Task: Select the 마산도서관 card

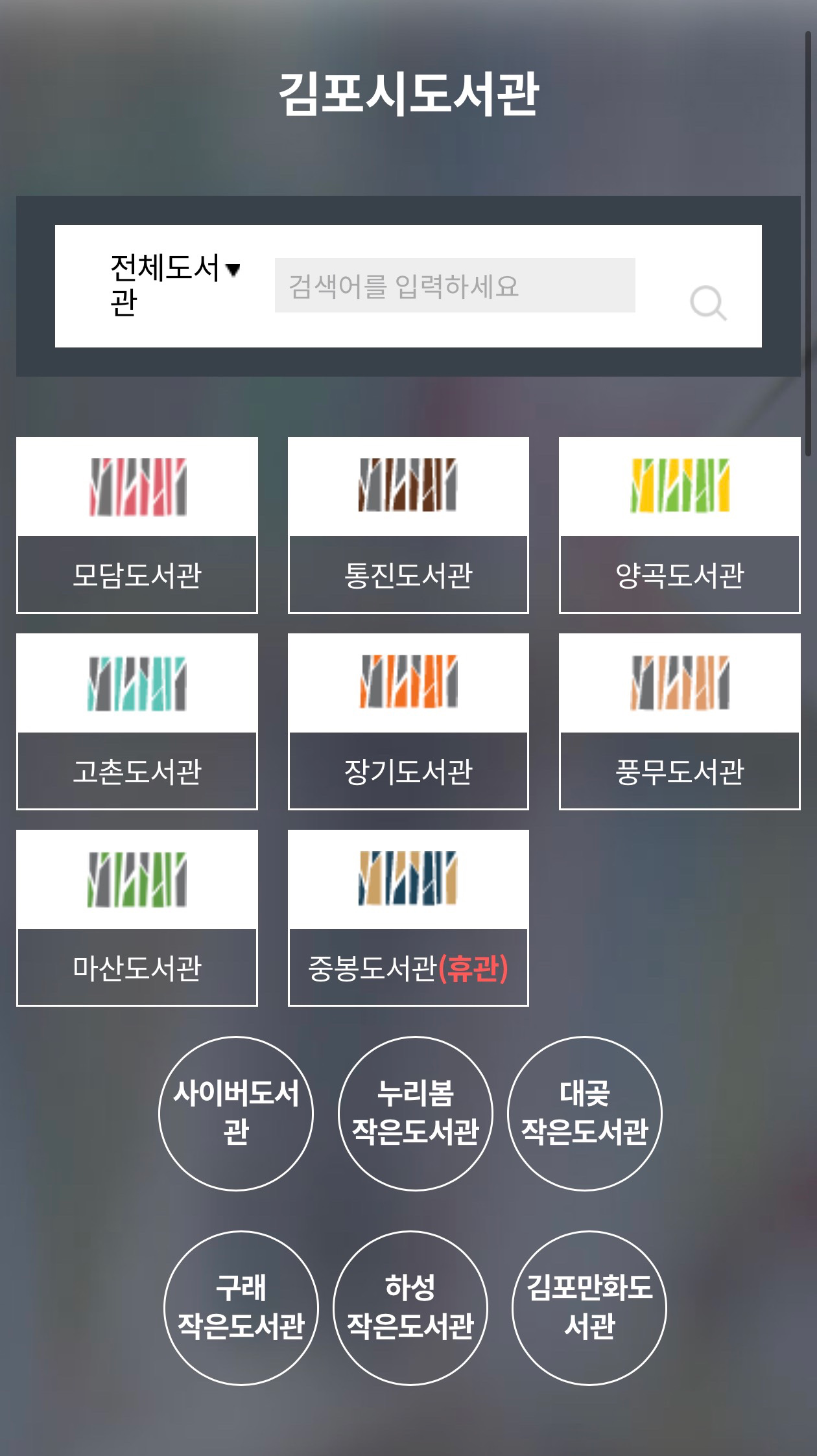Action: pos(137,918)
